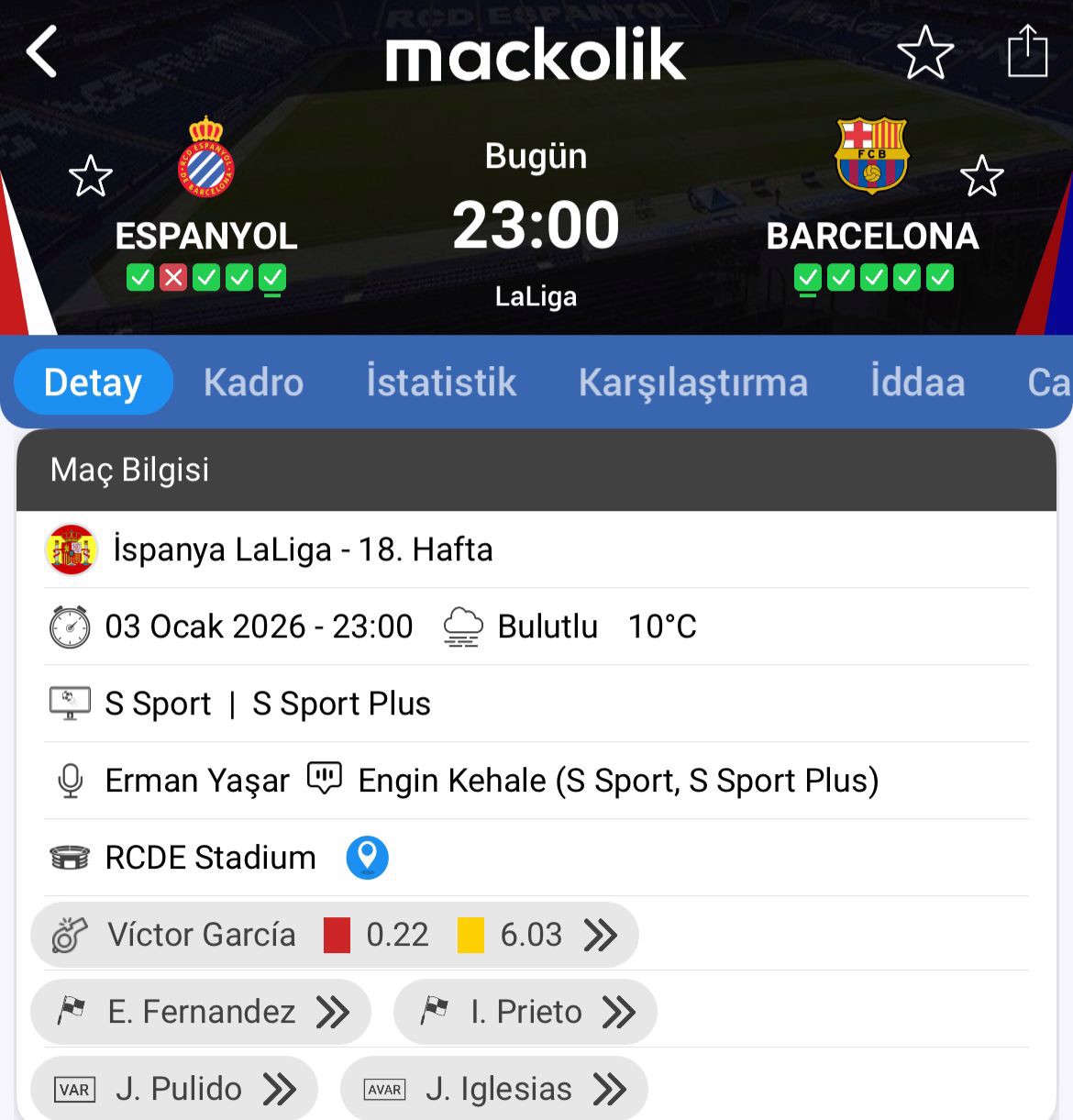Select the Karşılaştırma tab

pos(692,383)
